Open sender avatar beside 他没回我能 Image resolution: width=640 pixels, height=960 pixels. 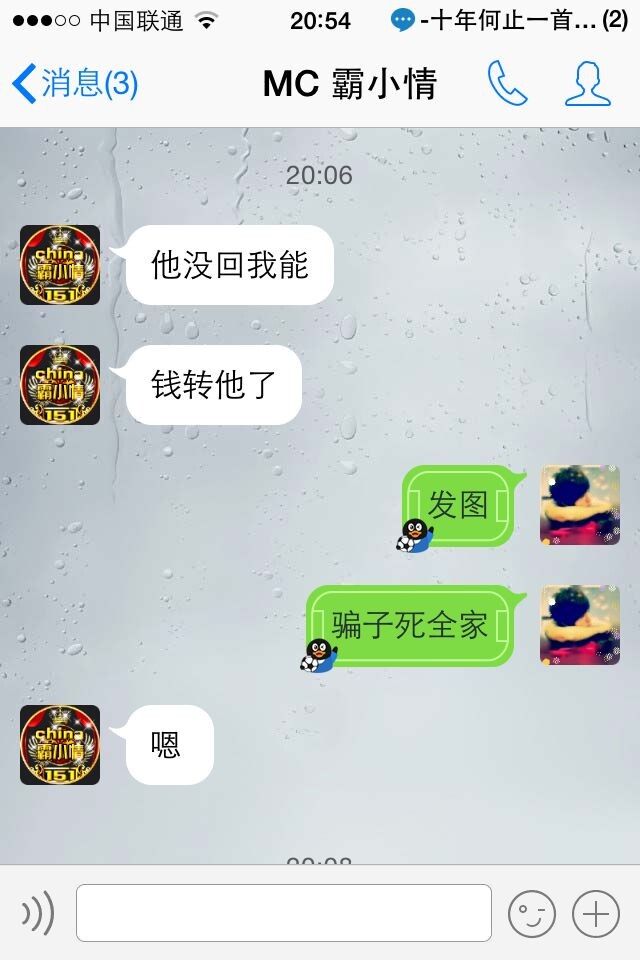pos(60,265)
